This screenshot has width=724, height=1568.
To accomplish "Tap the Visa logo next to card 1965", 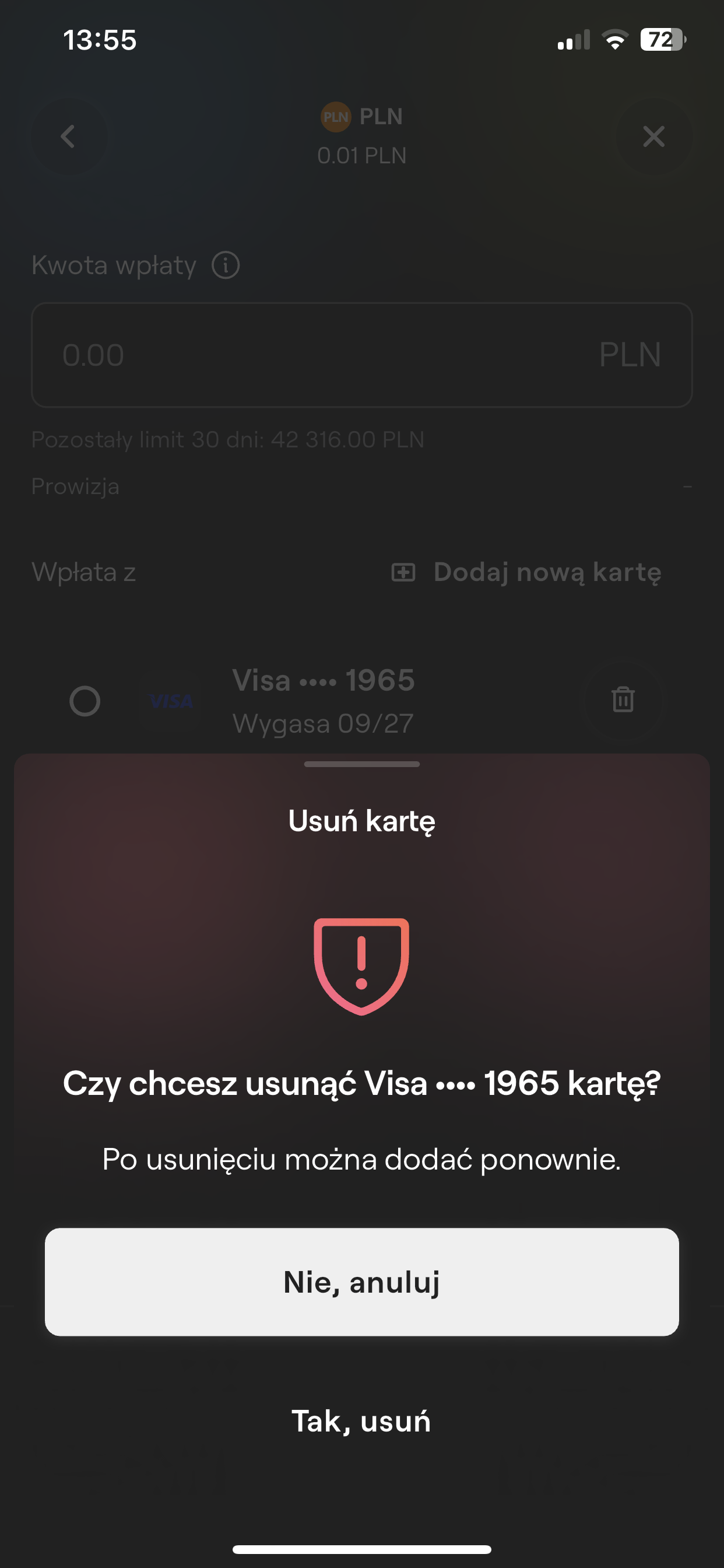I will click(171, 701).
